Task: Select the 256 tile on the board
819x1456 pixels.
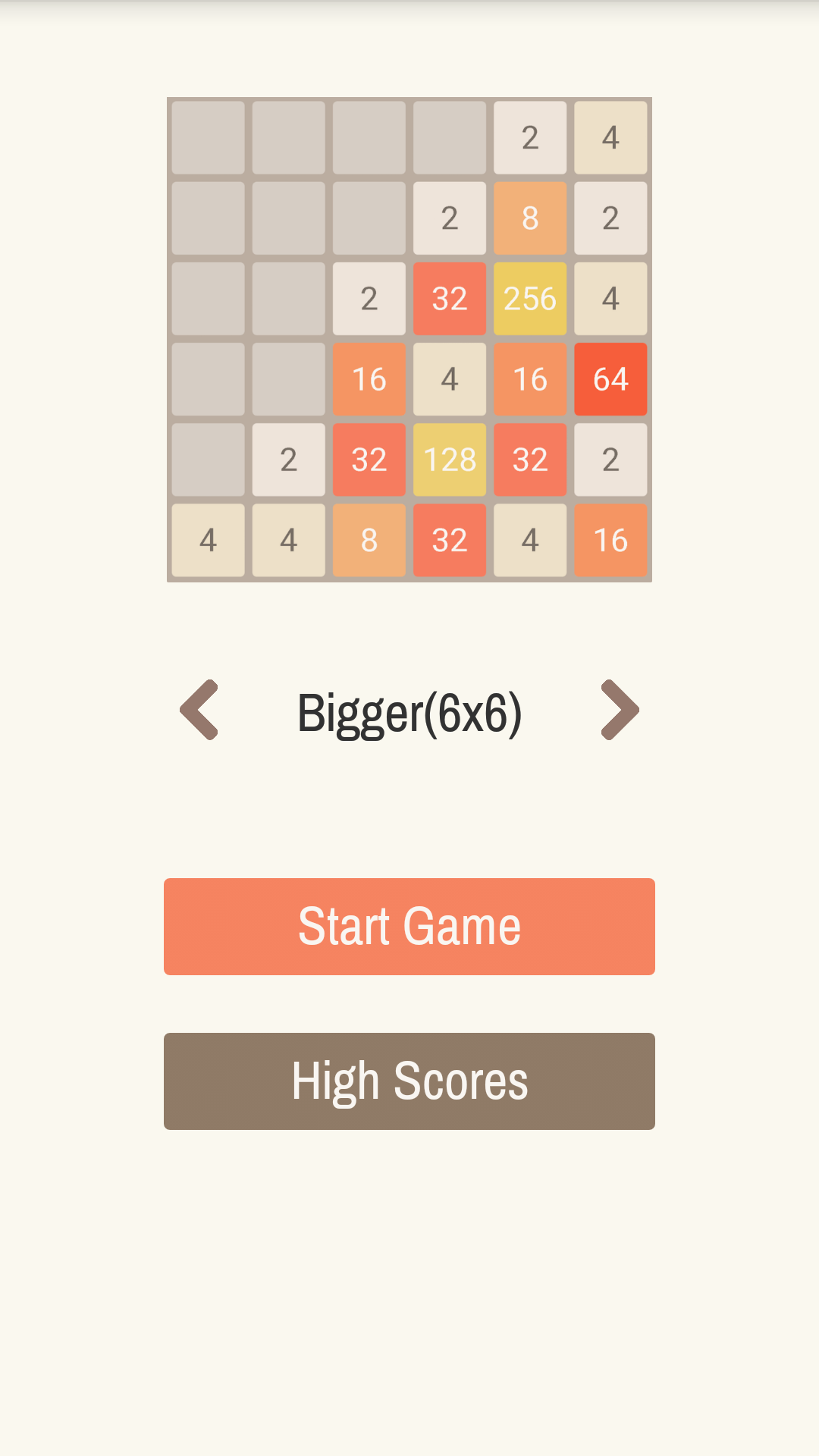Action: tap(530, 299)
